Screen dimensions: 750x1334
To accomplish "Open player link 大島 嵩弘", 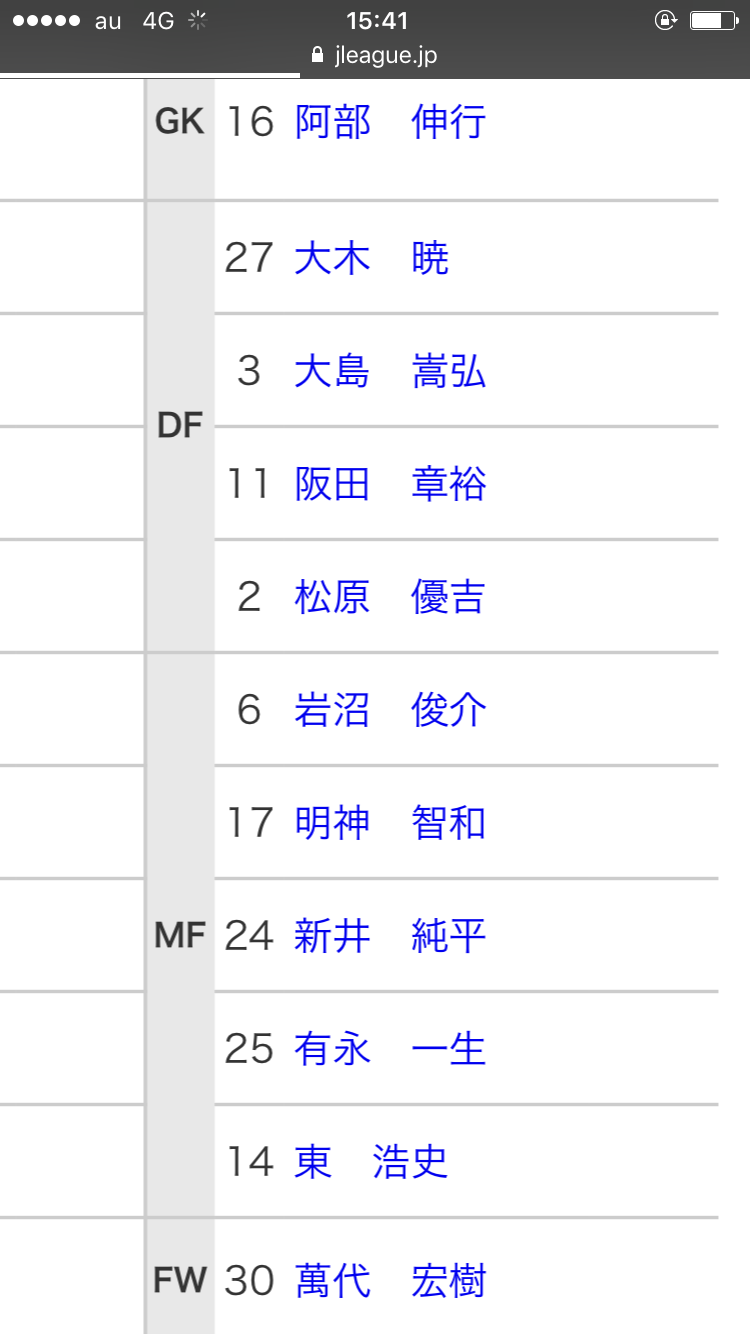I will click(390, 371).
